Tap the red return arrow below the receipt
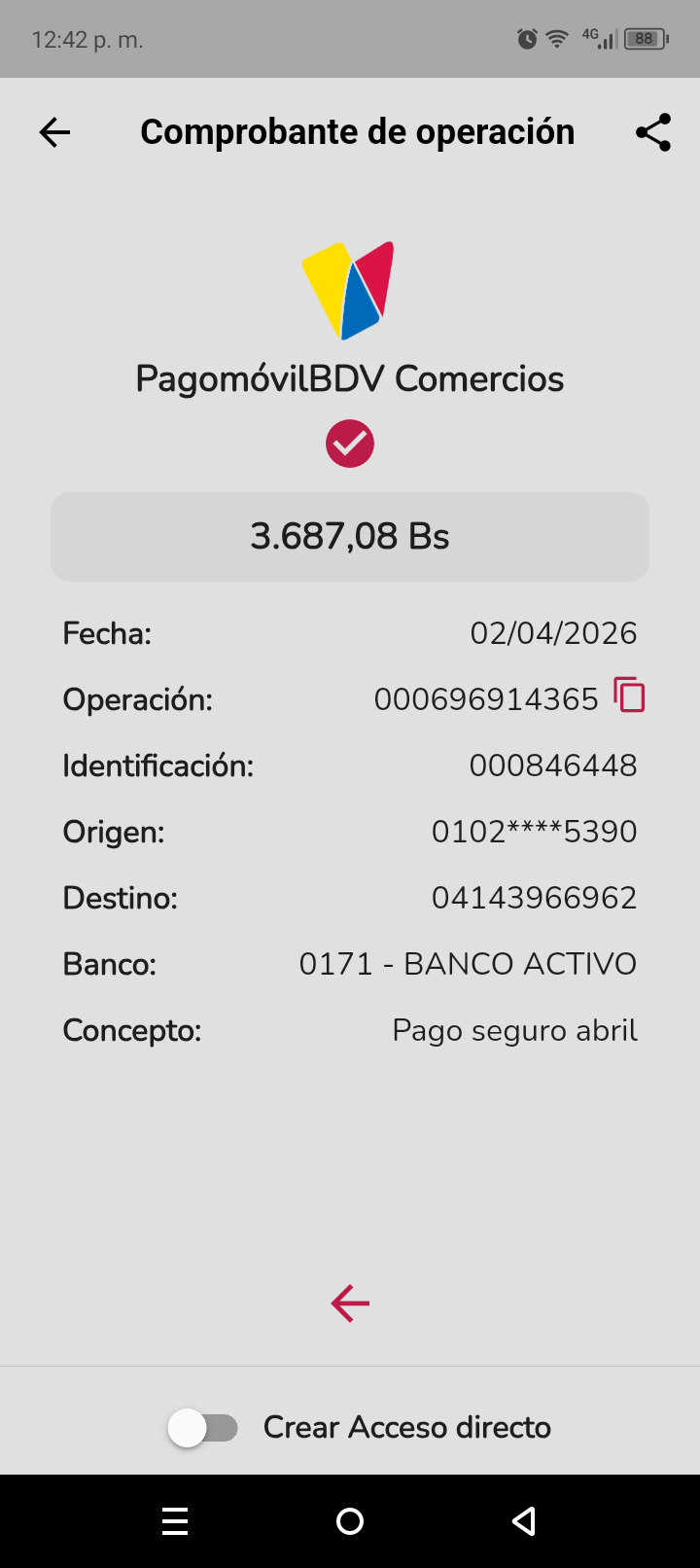700x1568 pixels. point(350,1303)
